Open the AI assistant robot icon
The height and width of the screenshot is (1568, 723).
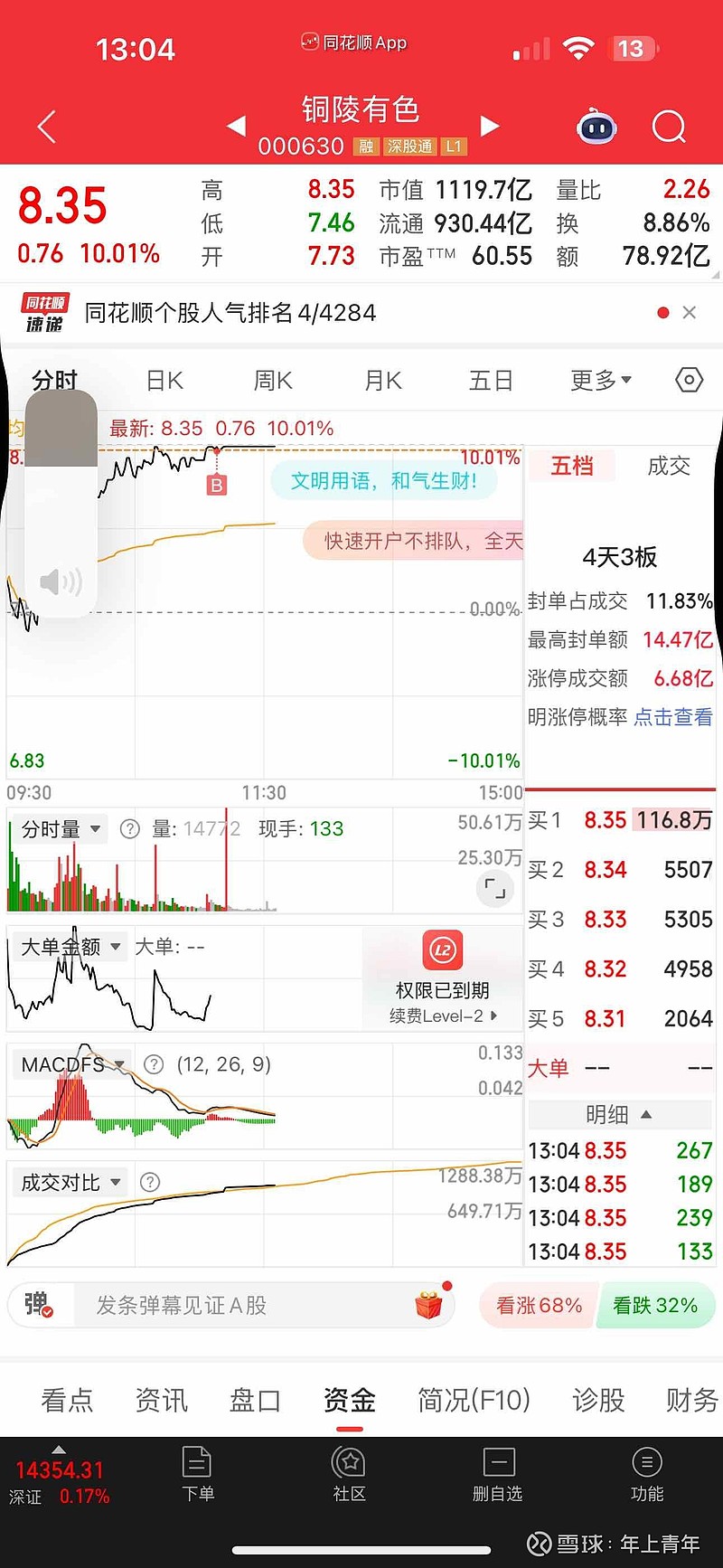(596, 128)
